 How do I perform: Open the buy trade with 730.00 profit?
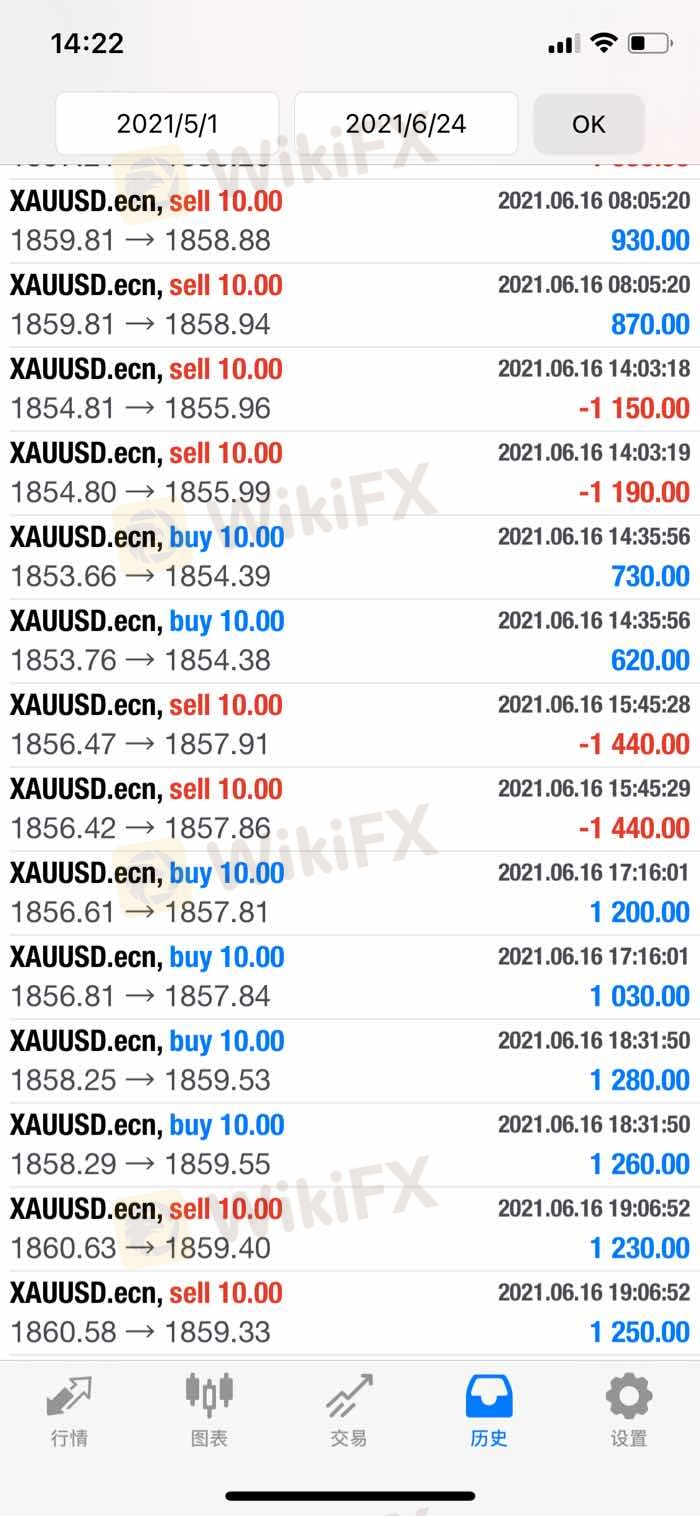tap(350, 557)
